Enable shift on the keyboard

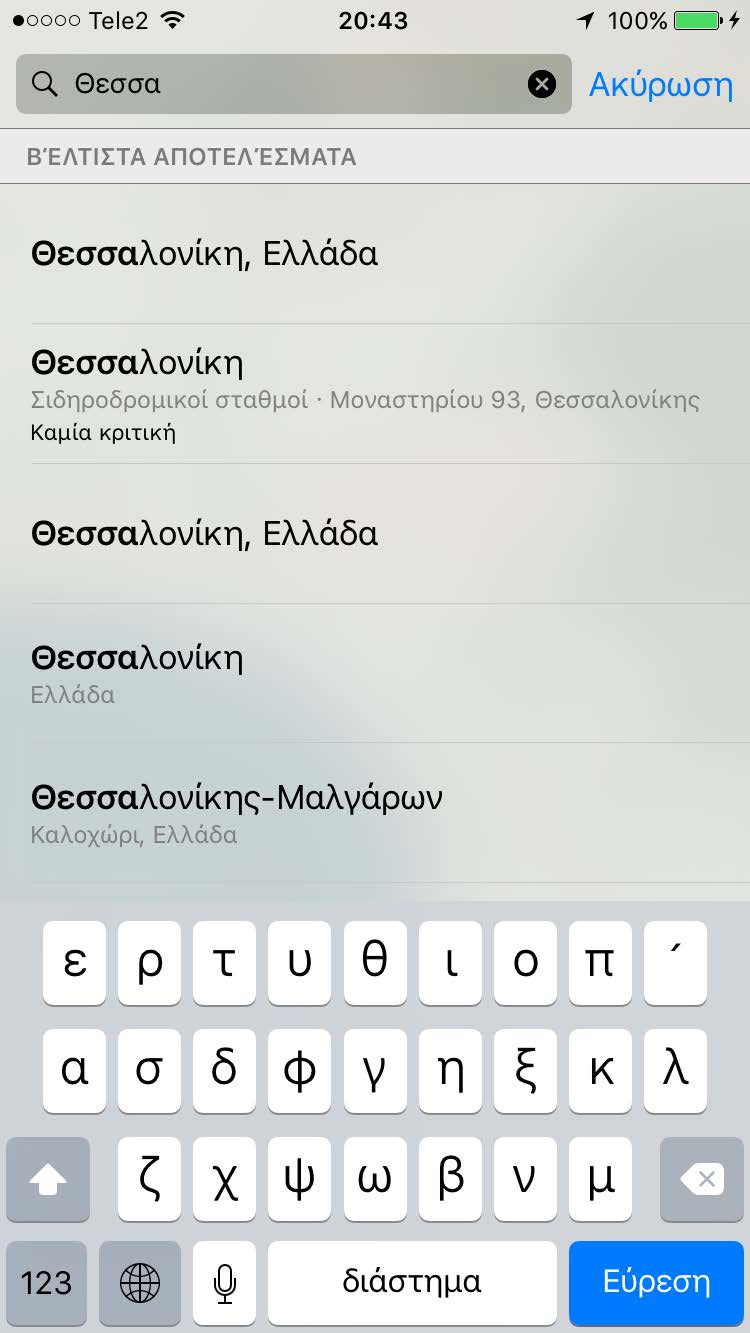click(47, 1180)
